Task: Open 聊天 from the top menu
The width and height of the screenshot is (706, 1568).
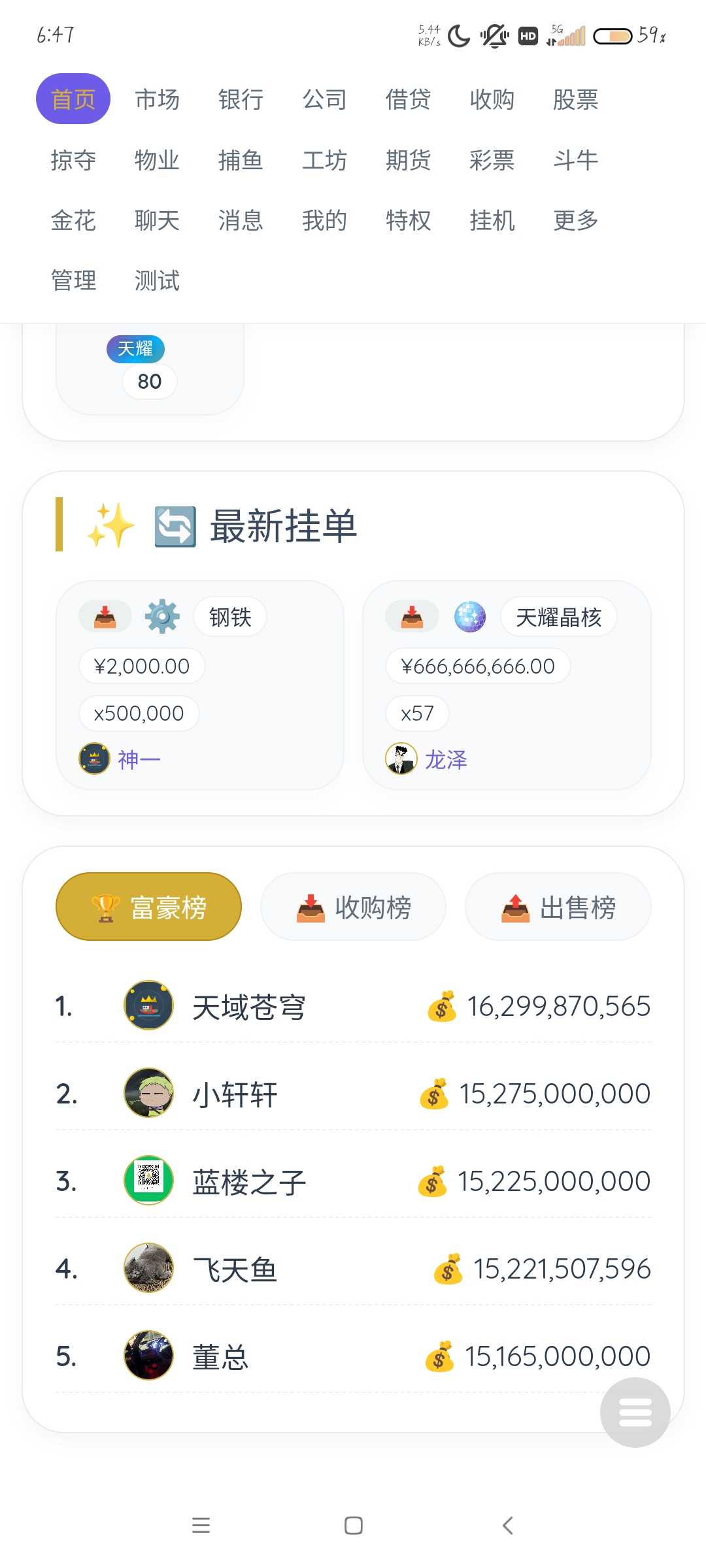Action: 157,220
